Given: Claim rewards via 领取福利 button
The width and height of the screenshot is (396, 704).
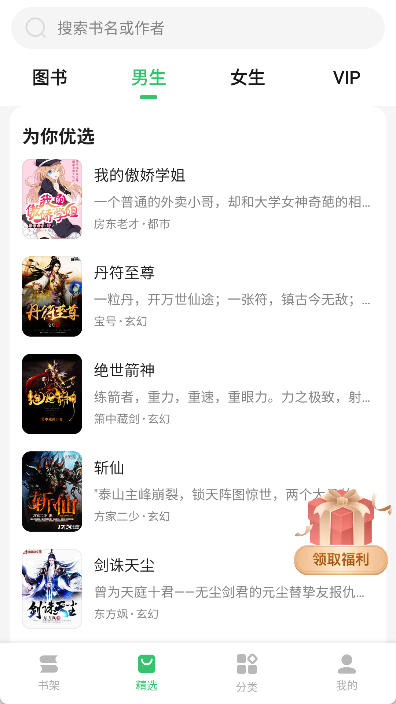Looking at the screenshot, I should [x=341, y=559].
